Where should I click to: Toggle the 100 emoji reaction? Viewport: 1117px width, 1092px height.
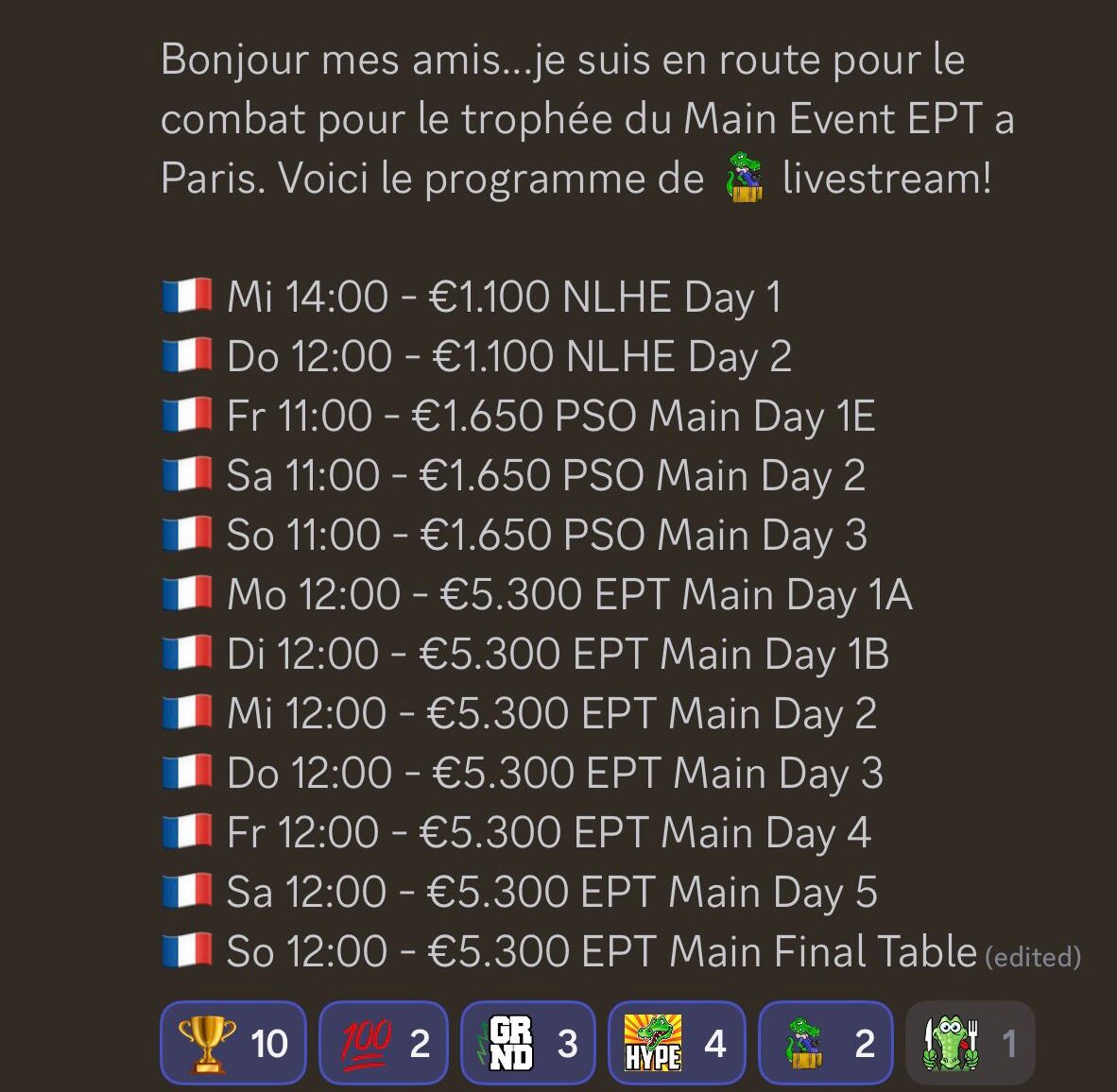click(383, 1043)
